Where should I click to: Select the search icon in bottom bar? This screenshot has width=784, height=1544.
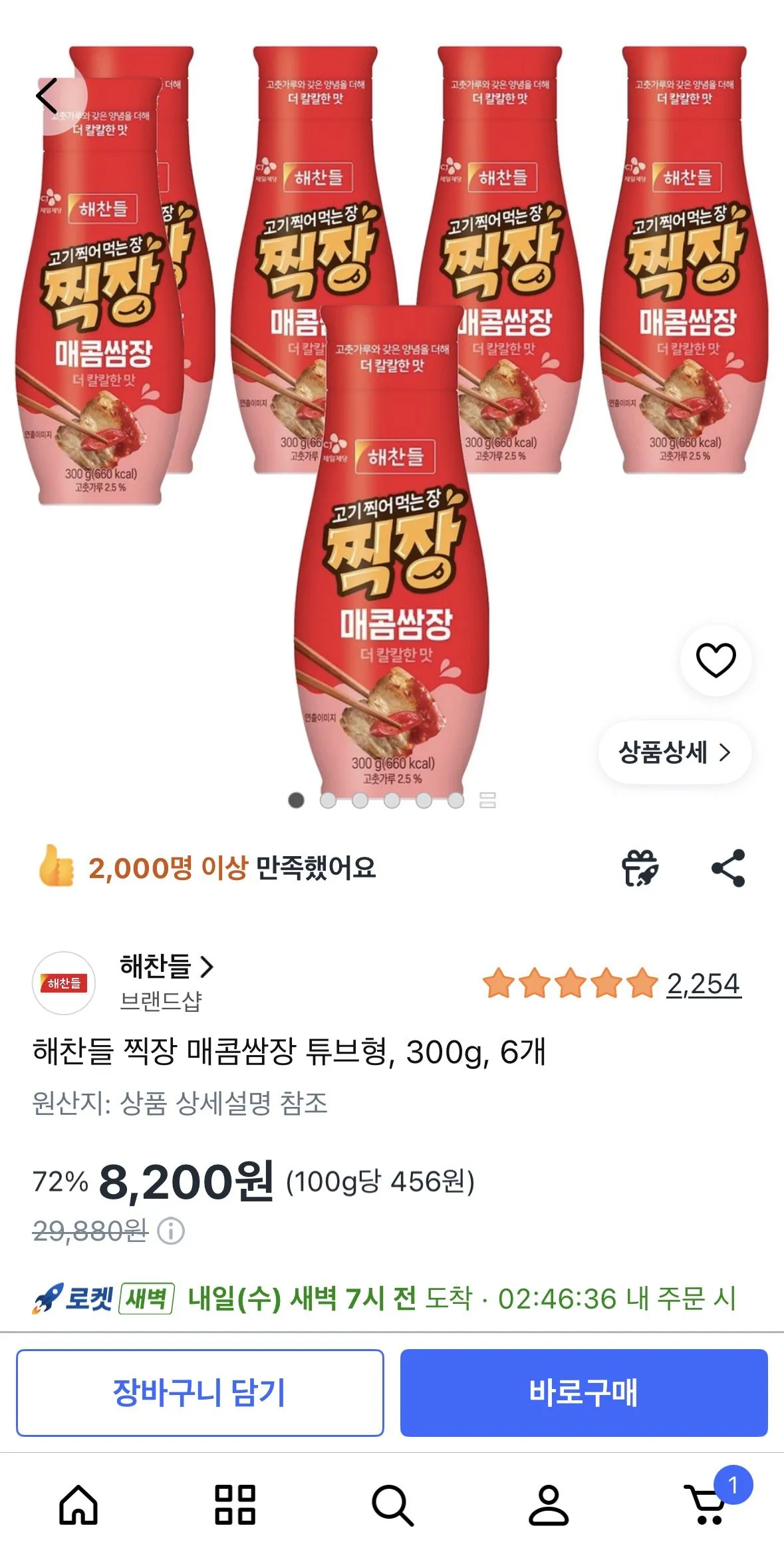click(392, 1503)
